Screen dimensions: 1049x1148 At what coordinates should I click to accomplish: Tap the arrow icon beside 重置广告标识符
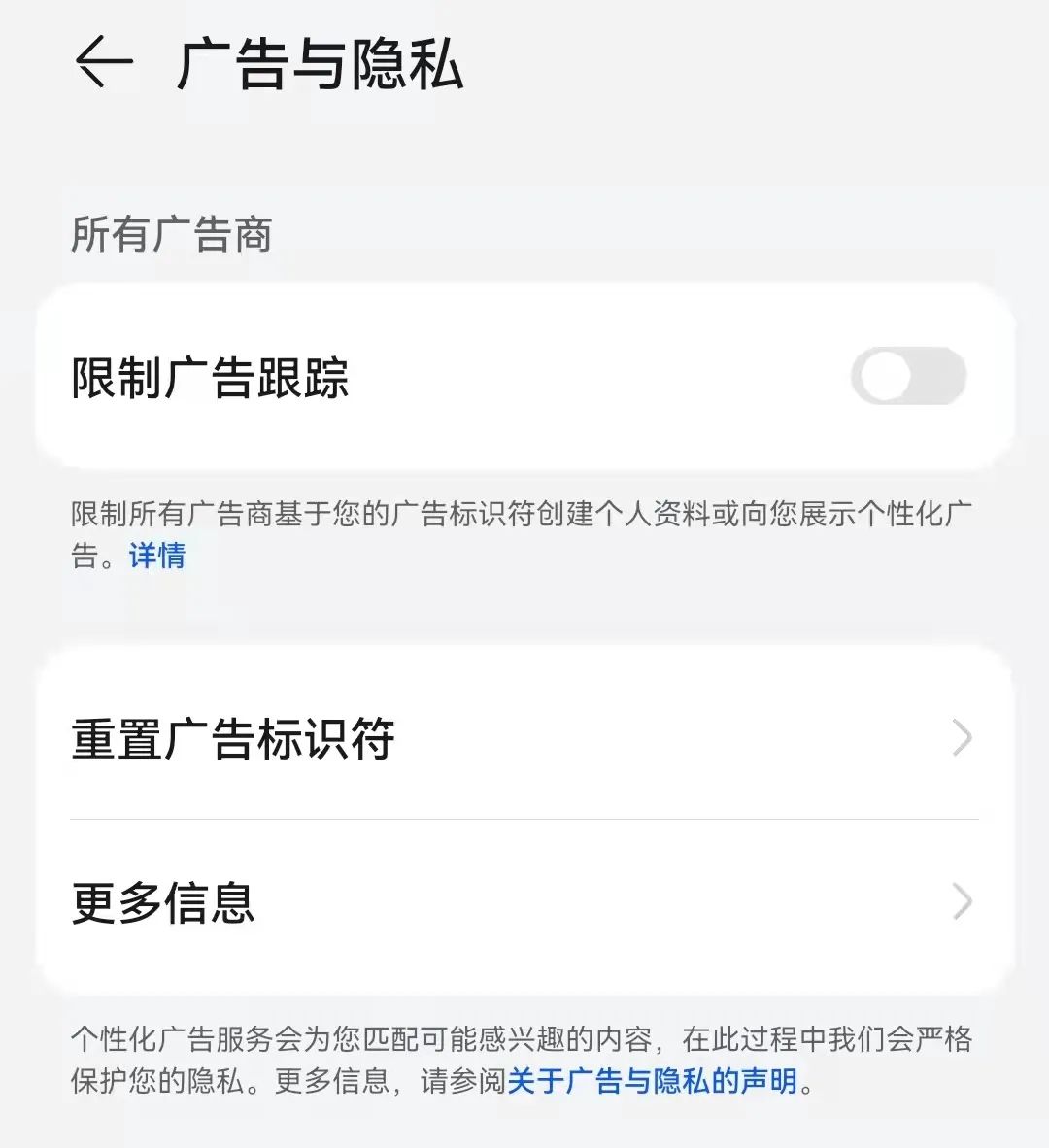pos(960,738)
